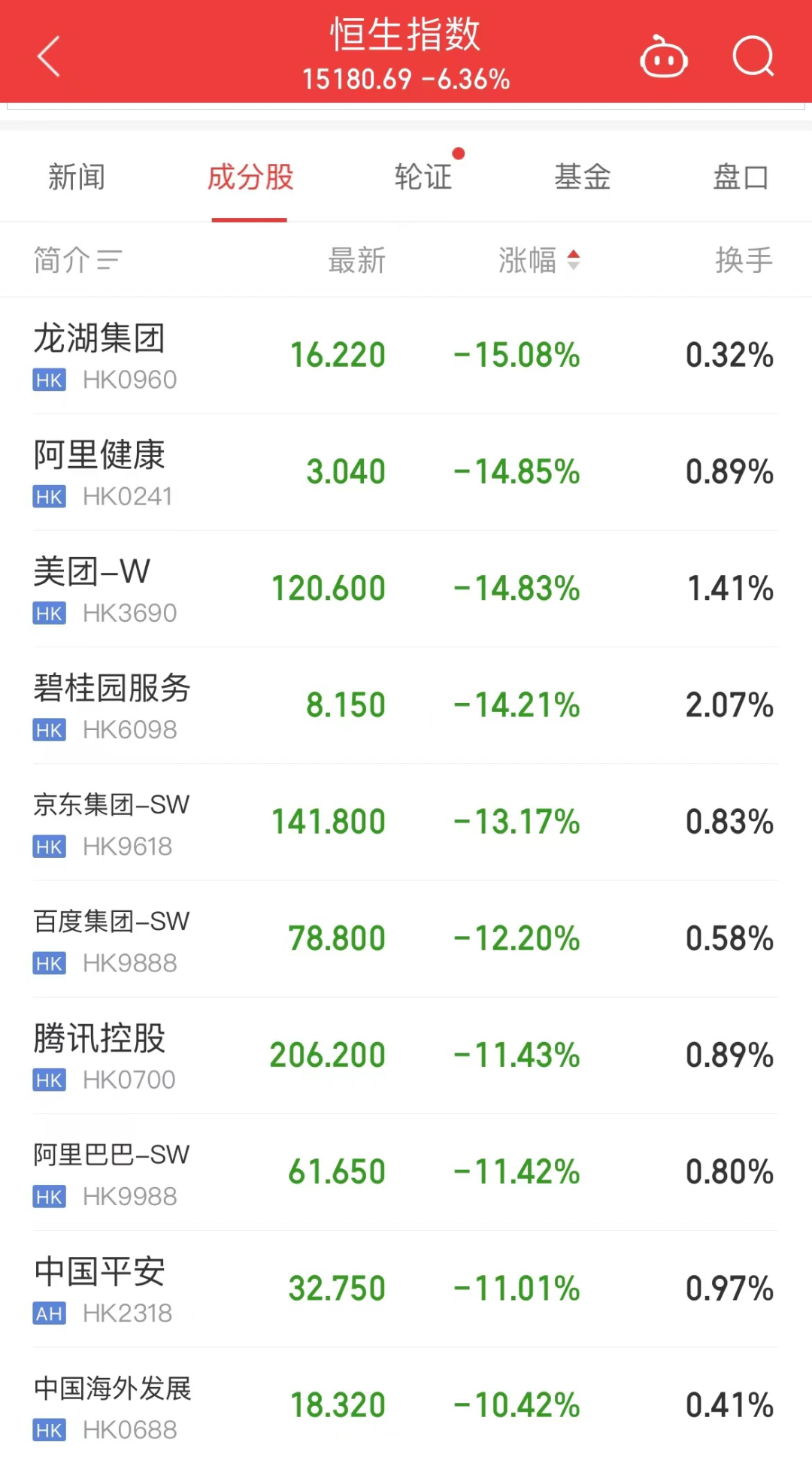
Task: Open sorting for the 最新 column
Action: coord(358,259)
